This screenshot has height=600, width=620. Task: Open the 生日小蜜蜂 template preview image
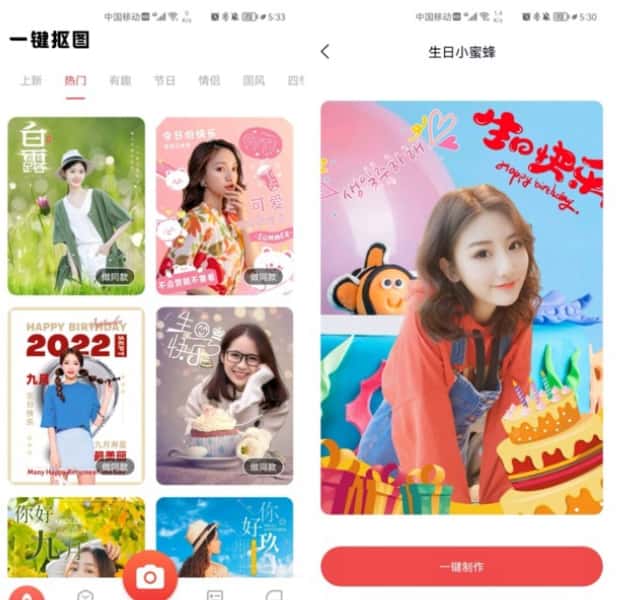point(461,307)
